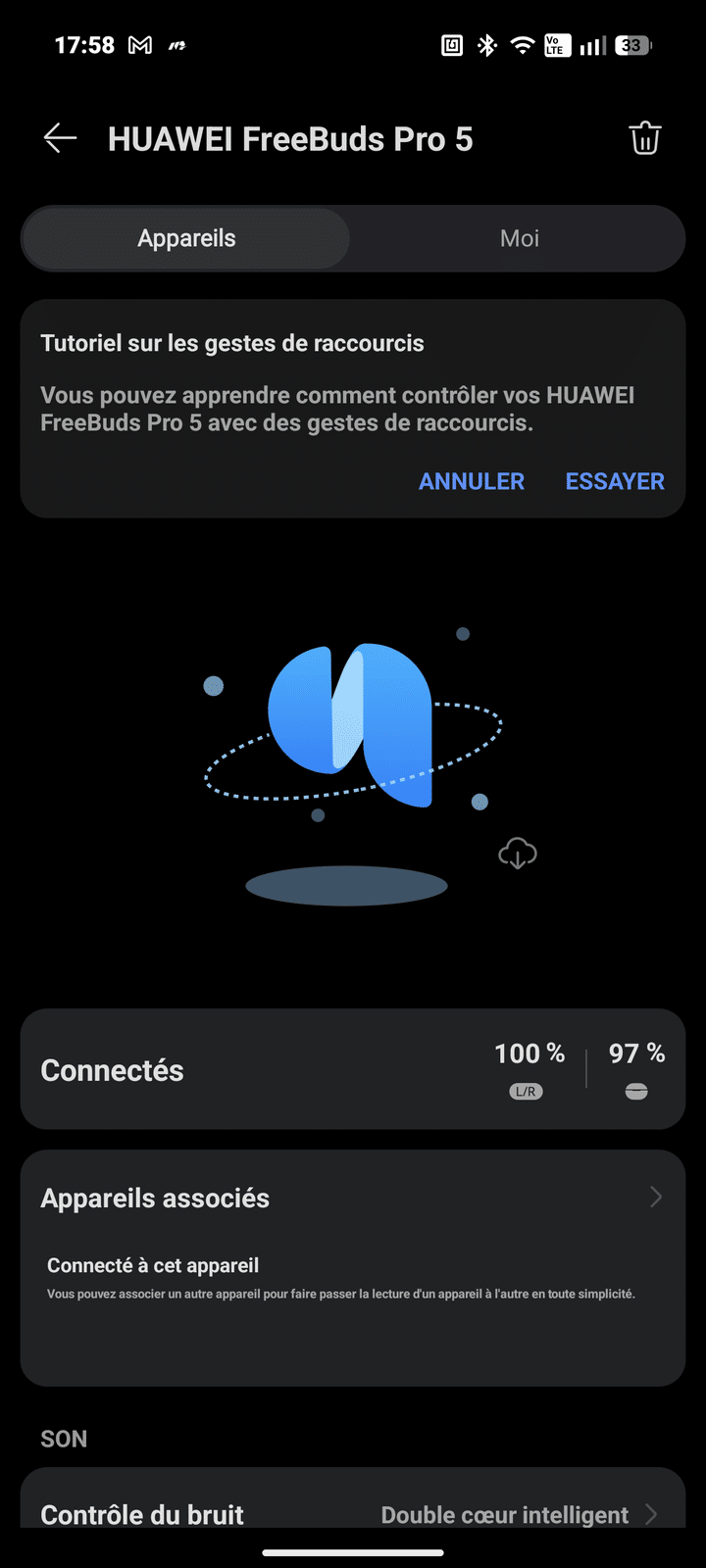This screenshot has height=1568, width=706.
Task: Open Appareils associés
Action: point(352,1198)
